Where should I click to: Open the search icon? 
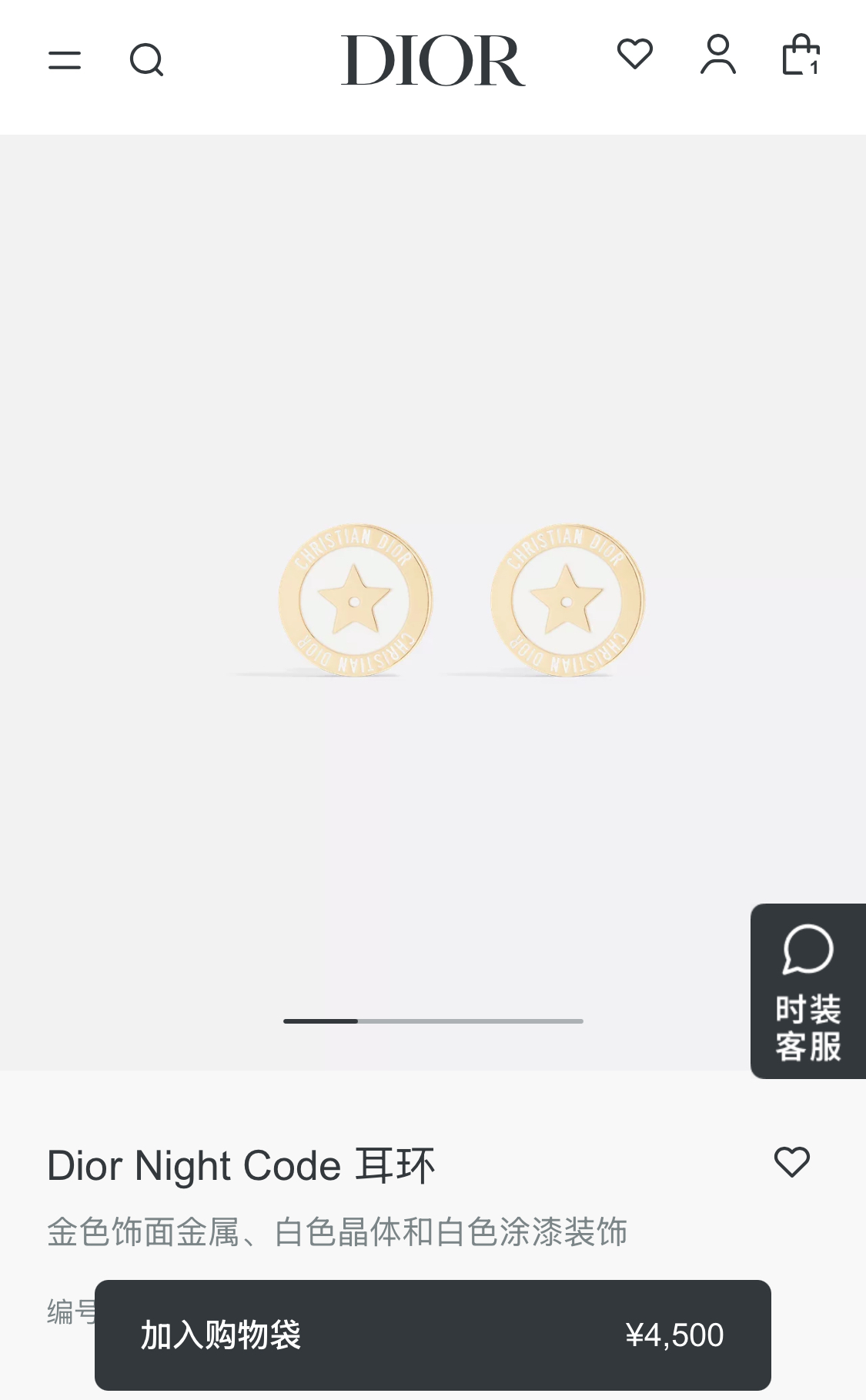pyautogui.click(x=146, y=60)
